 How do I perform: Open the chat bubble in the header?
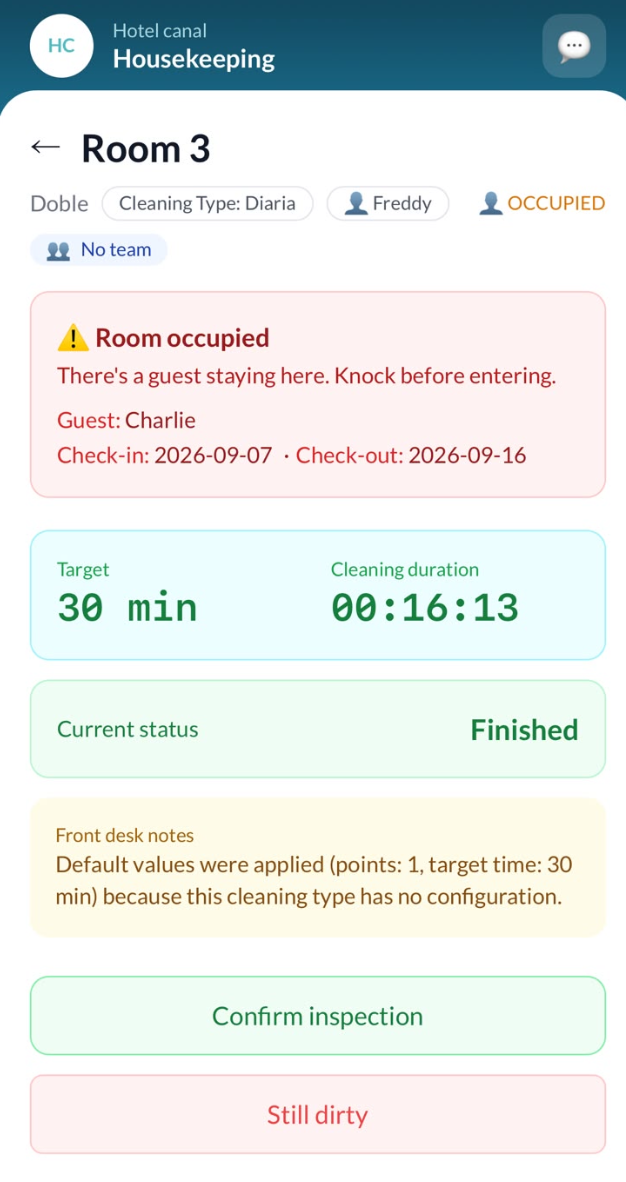tap(574, 45)
